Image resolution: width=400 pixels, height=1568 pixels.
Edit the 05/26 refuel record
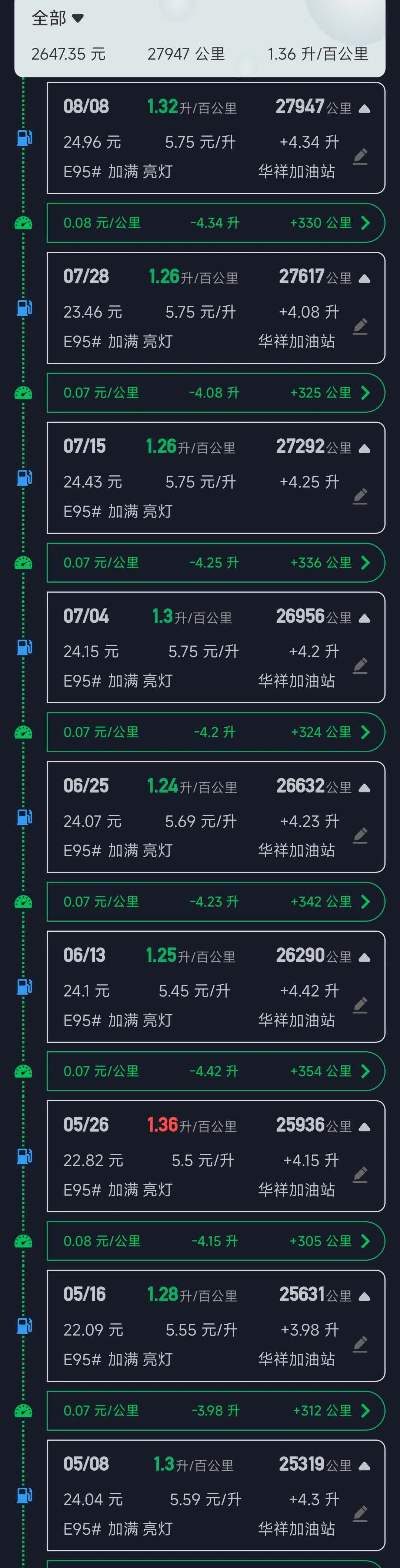click(360, 1174)
